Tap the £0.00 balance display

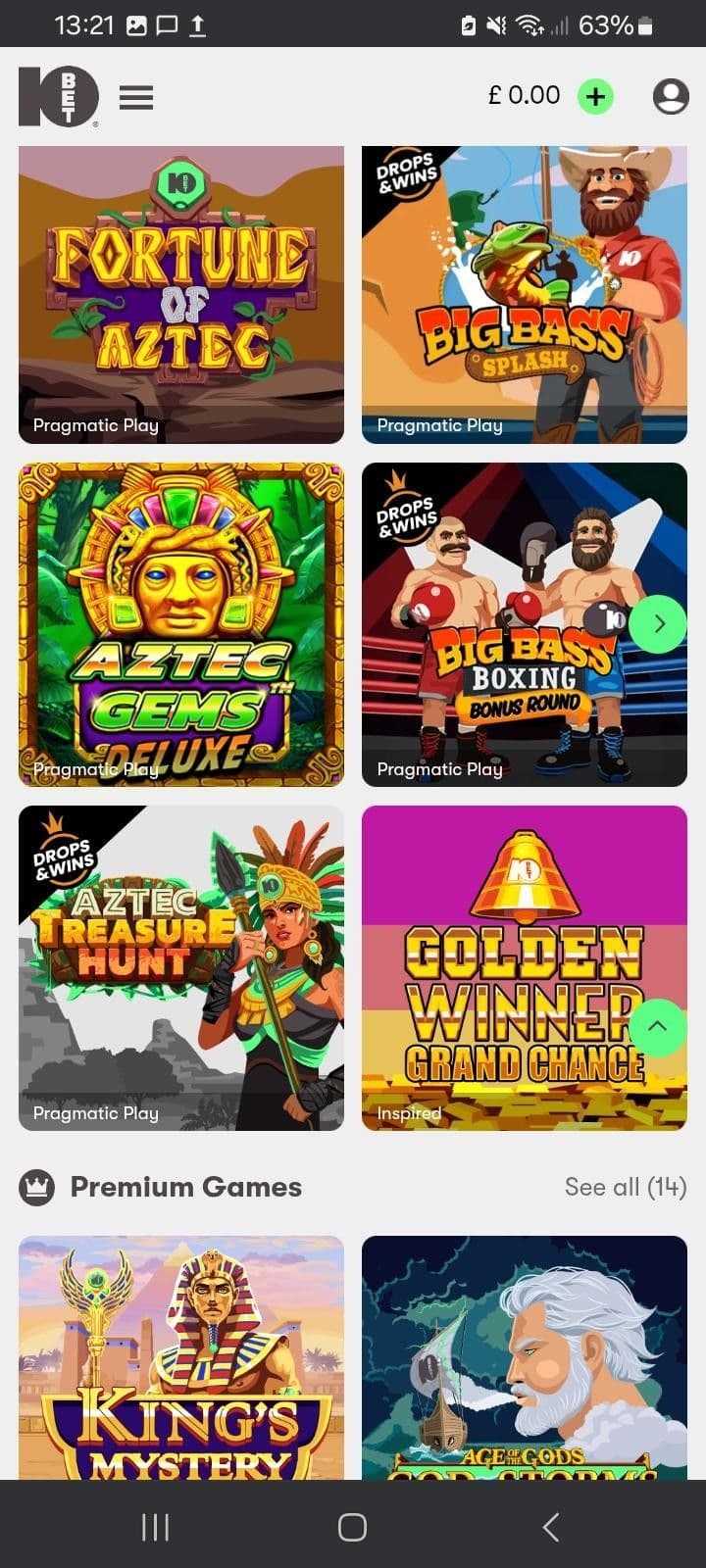524,96
